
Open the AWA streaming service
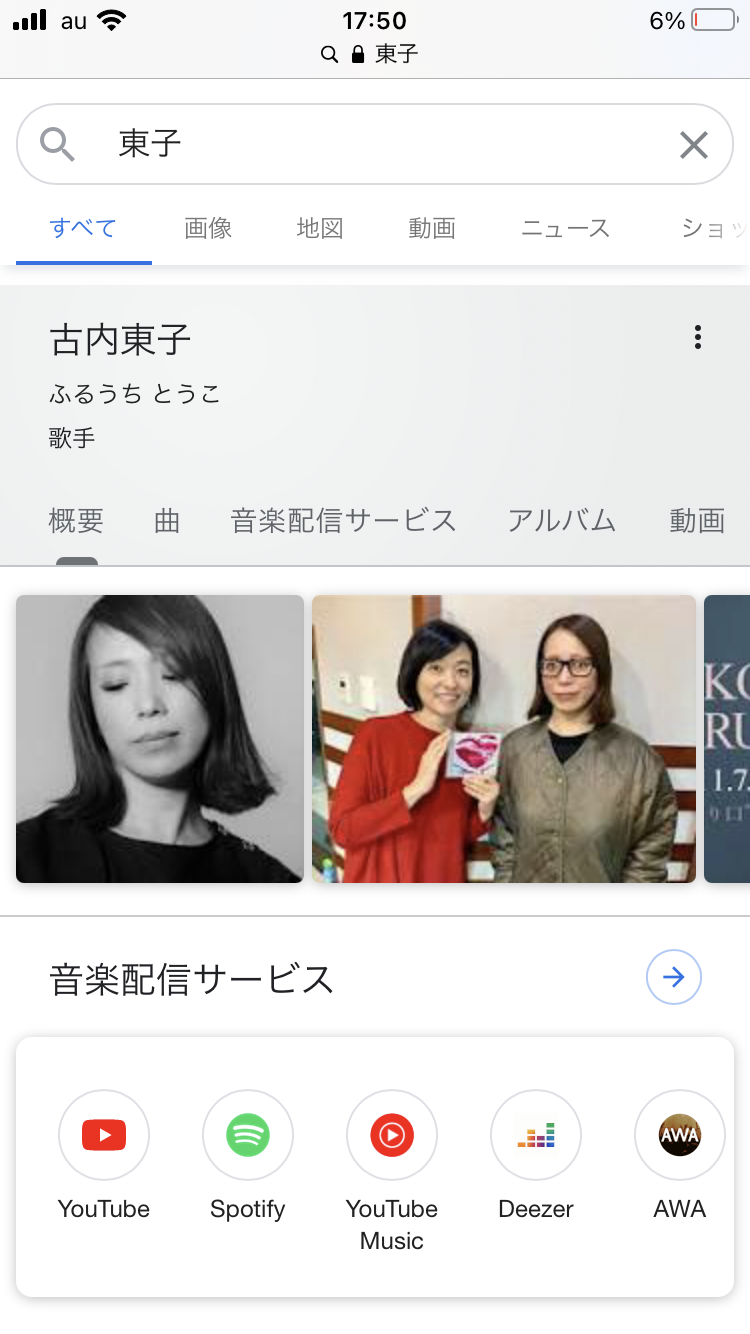(x=680, y=1135)
